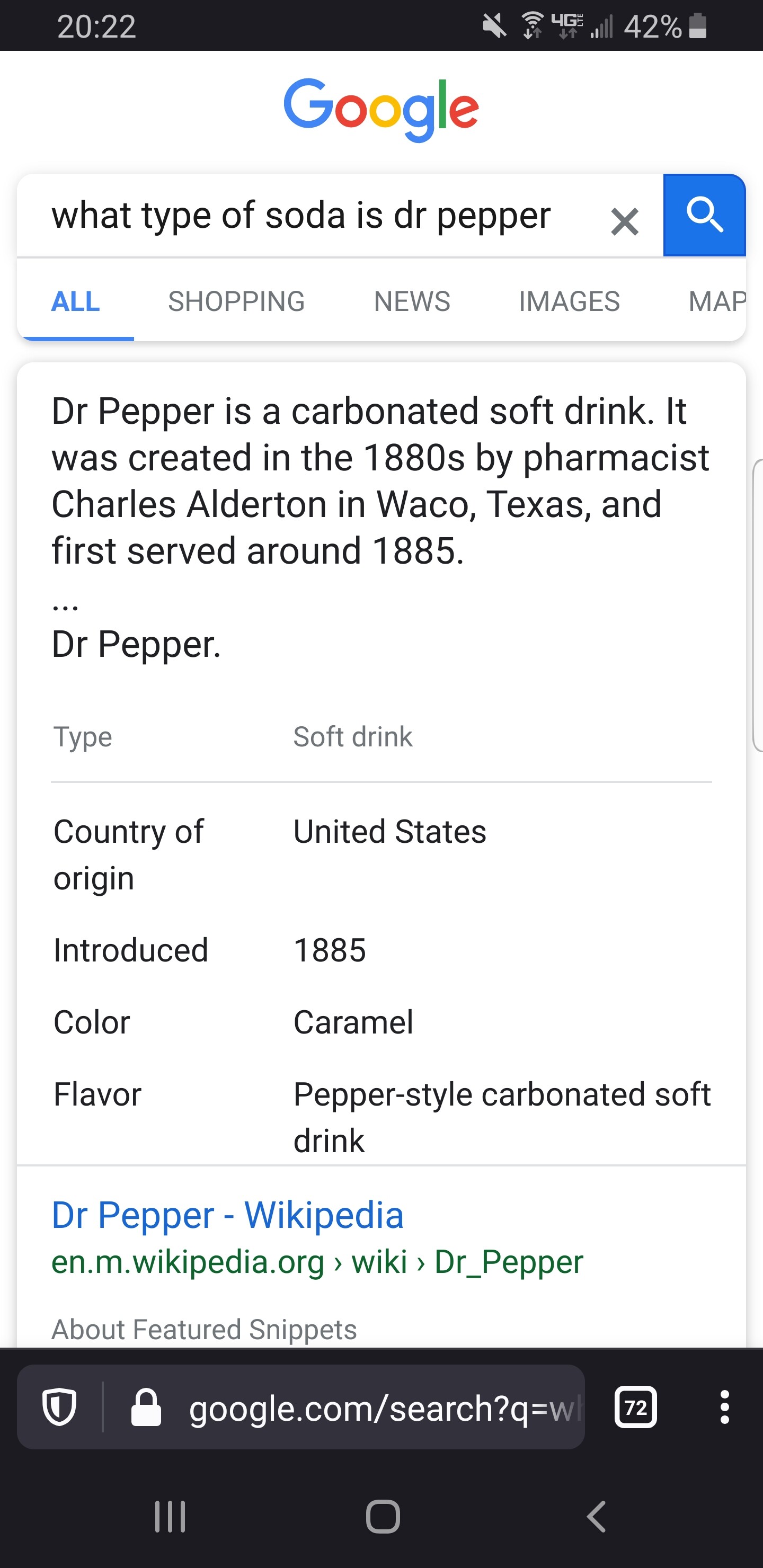Open the Maps results tab
The height and width of the screenshot is (1568, 763).
(x=717, y=301)
